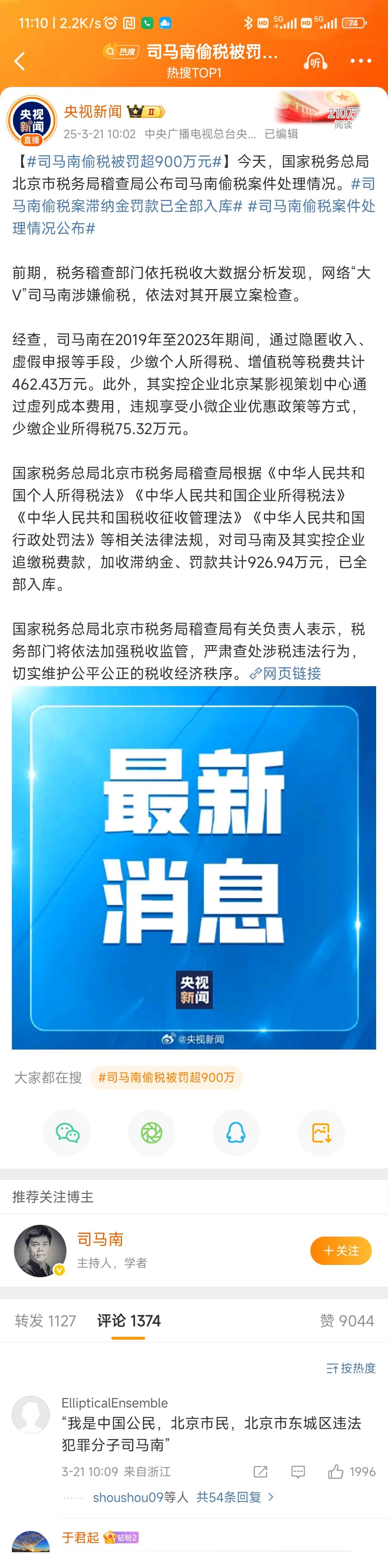Open the listen audio headphone icon
This screenshot has width=388, height=1568.
click(315, 61)
